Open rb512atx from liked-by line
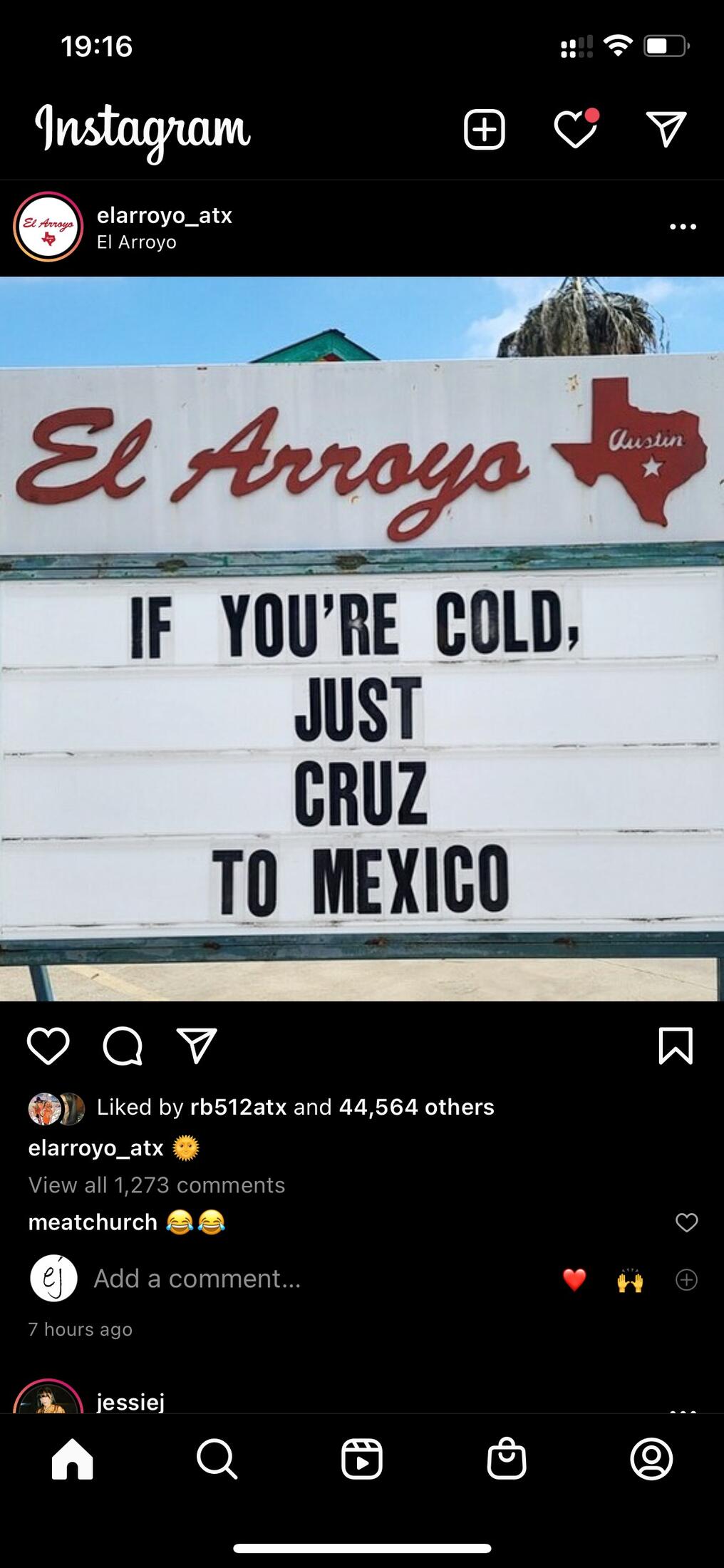Image resolution: width=724 pixels, height=1568 pixels. pyautogui.click(x=238, y=1107)
